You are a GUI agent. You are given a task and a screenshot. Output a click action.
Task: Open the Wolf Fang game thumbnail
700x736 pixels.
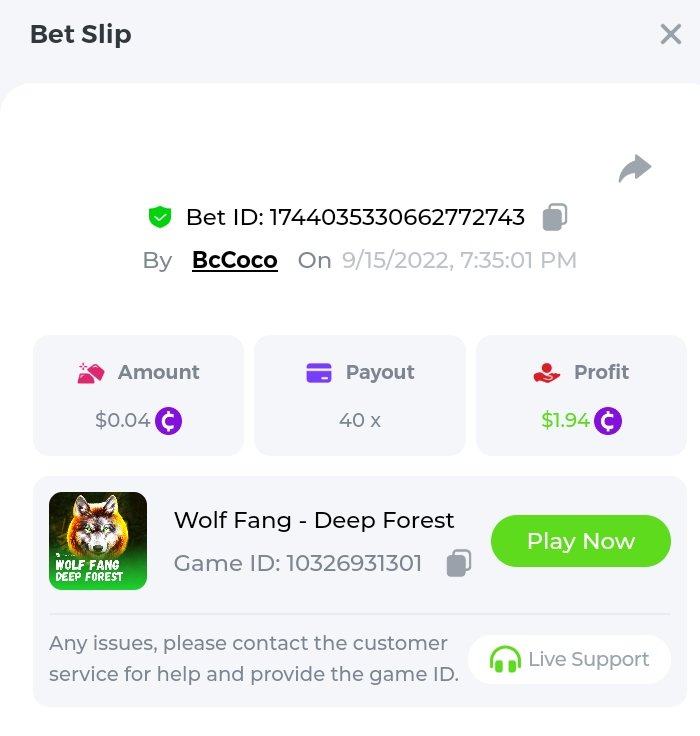[x=98, y=541]
